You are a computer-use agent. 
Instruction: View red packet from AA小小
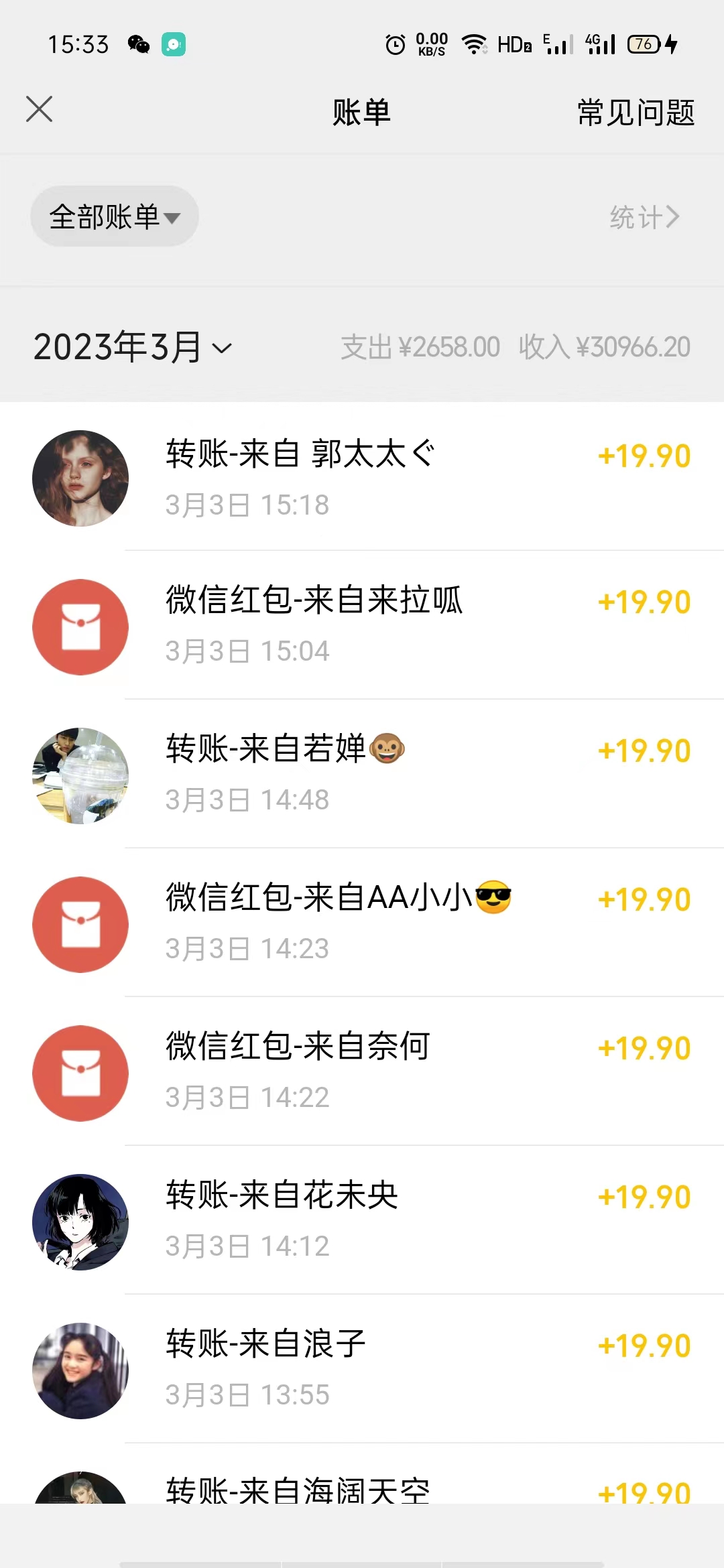(362, 923)
